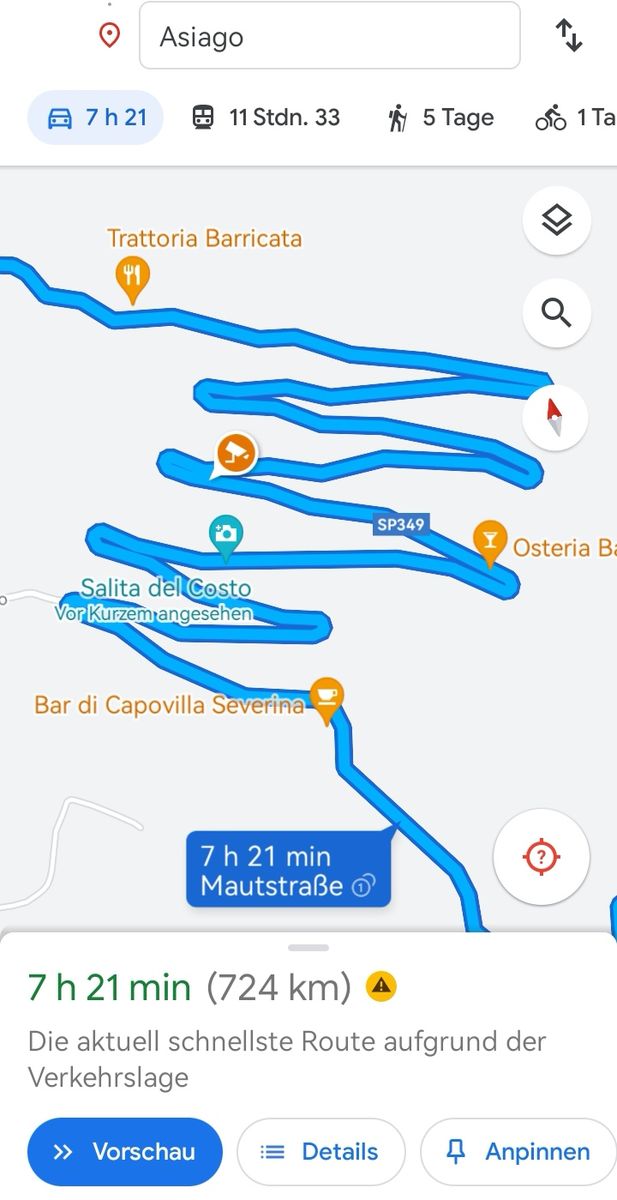Viewport: 617px width, 1200px height.
Task: Open the Salita del Costo marker
Action: point(226,533)
